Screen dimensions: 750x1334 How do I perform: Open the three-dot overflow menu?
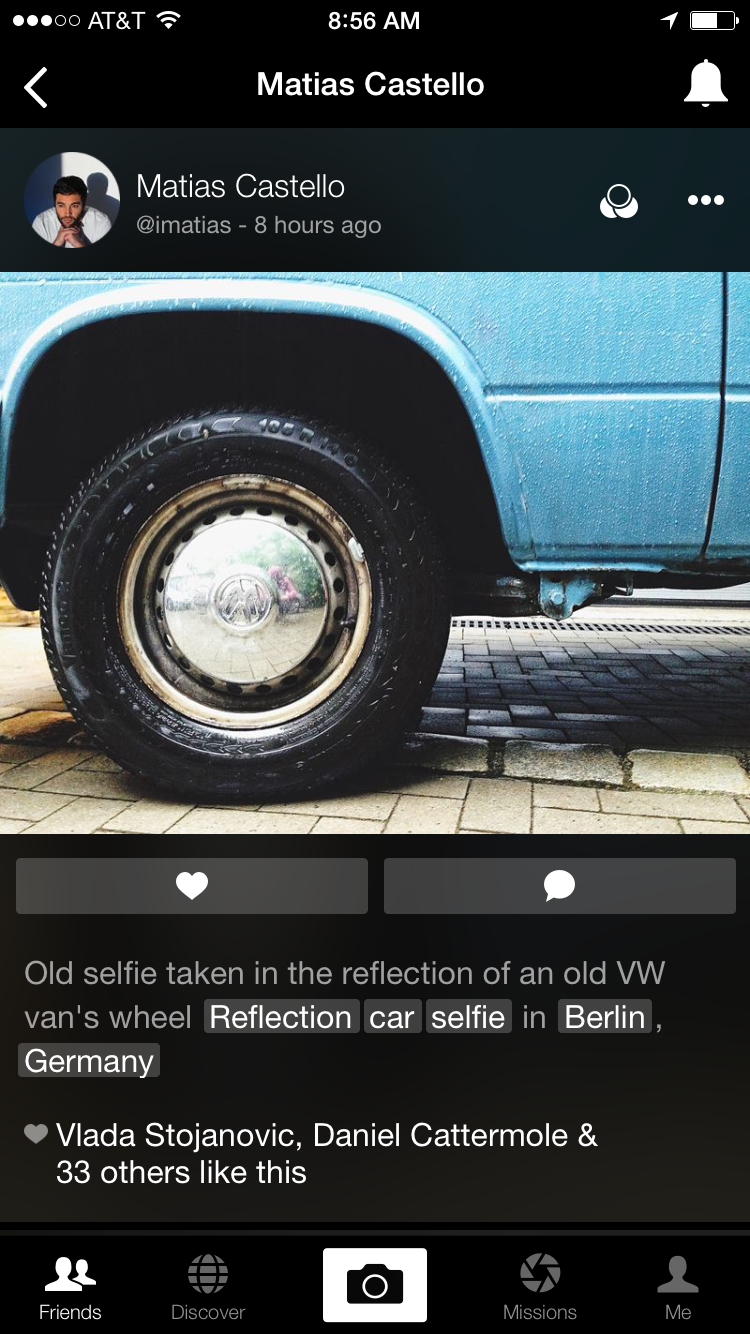tap(706, 201)
